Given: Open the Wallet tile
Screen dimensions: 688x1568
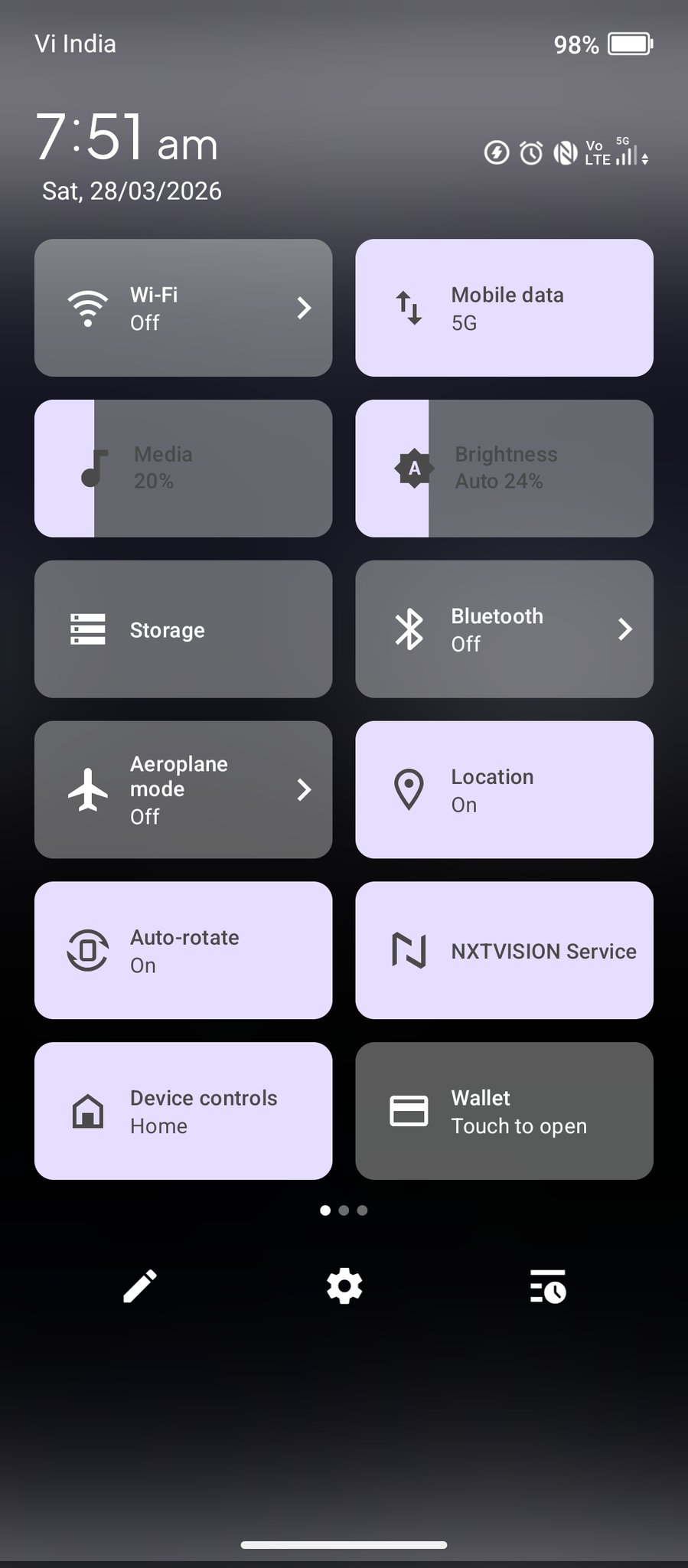Looking at the screenshot, I should click(x=504, y=1111).
